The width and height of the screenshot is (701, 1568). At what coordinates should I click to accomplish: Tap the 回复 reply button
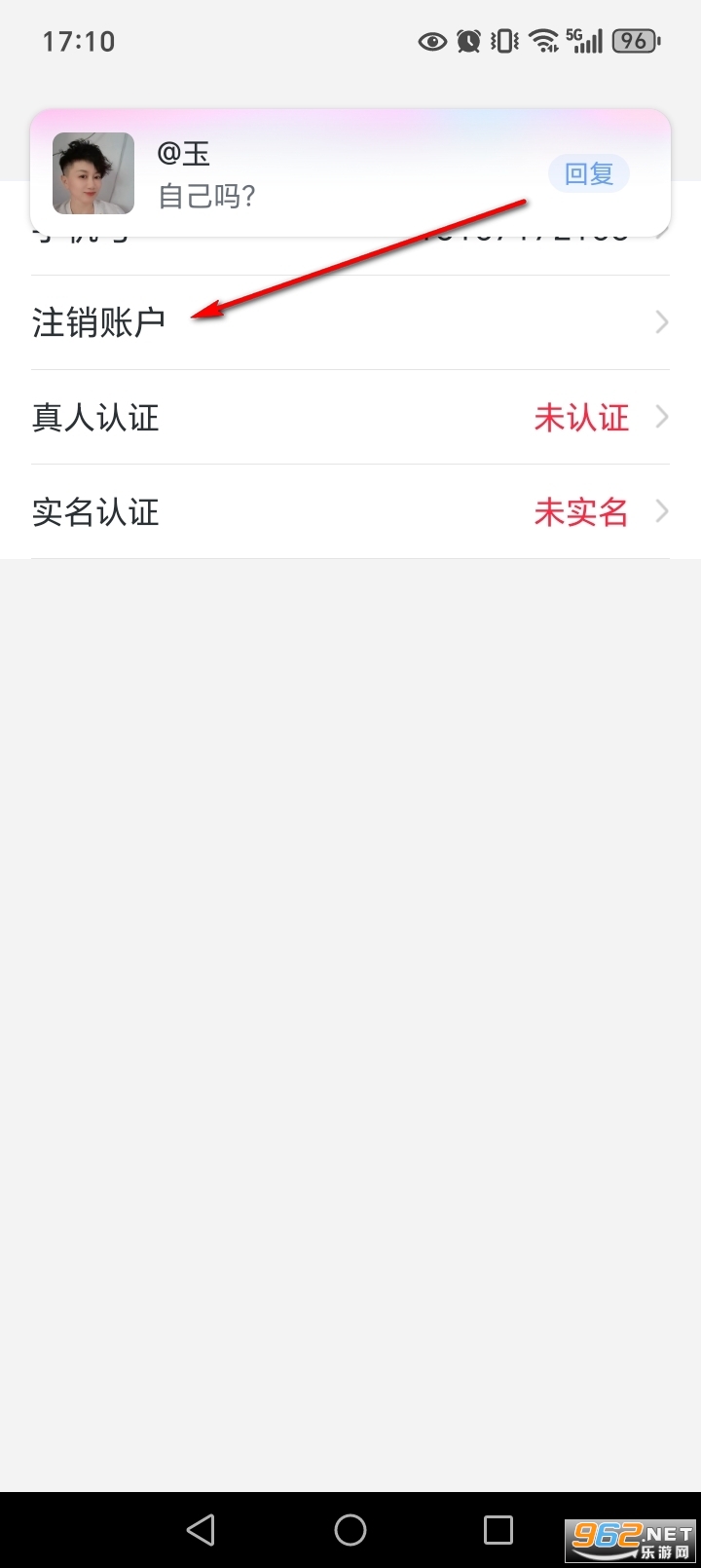(x=588, y=172)
